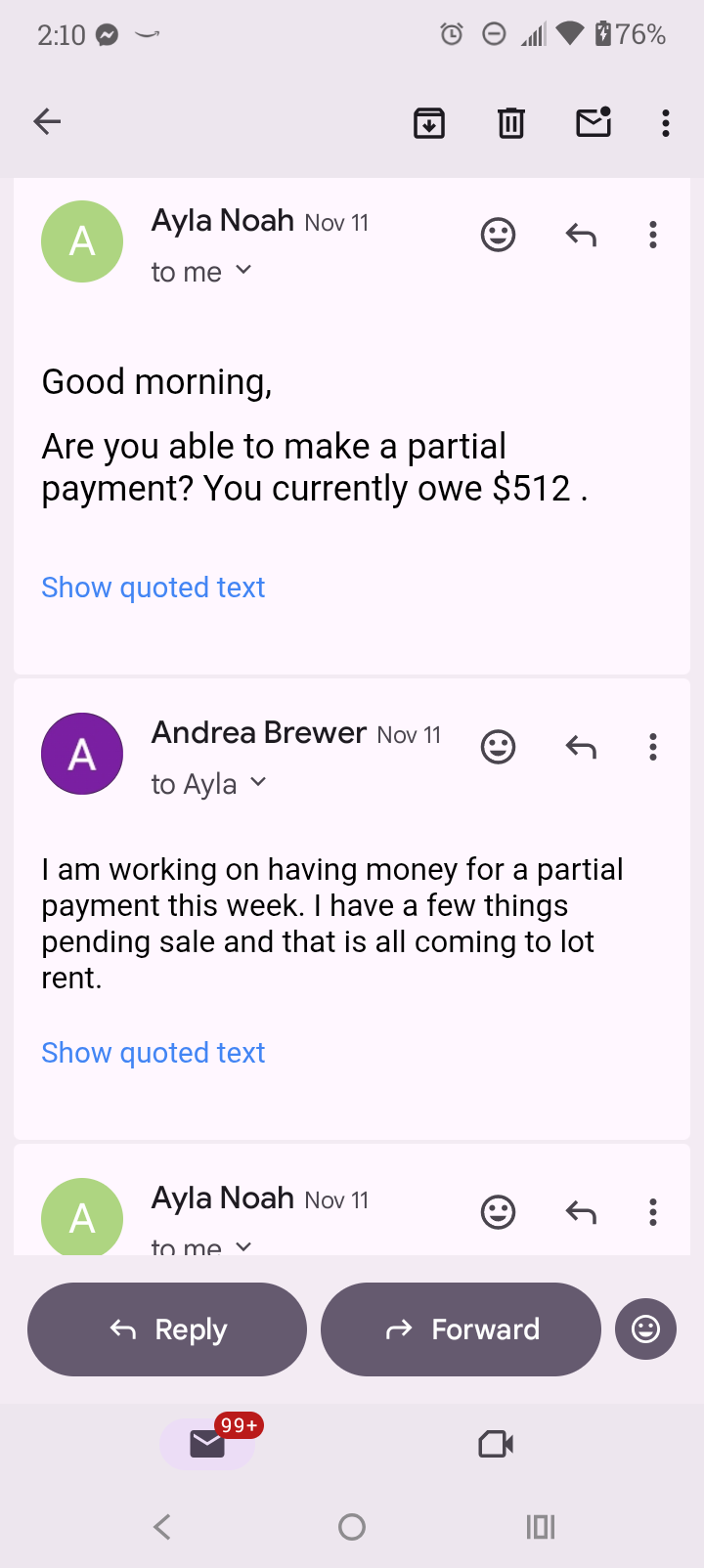
Task: Open more options for Andrea Brewer's message
Action: click(653, 747)
